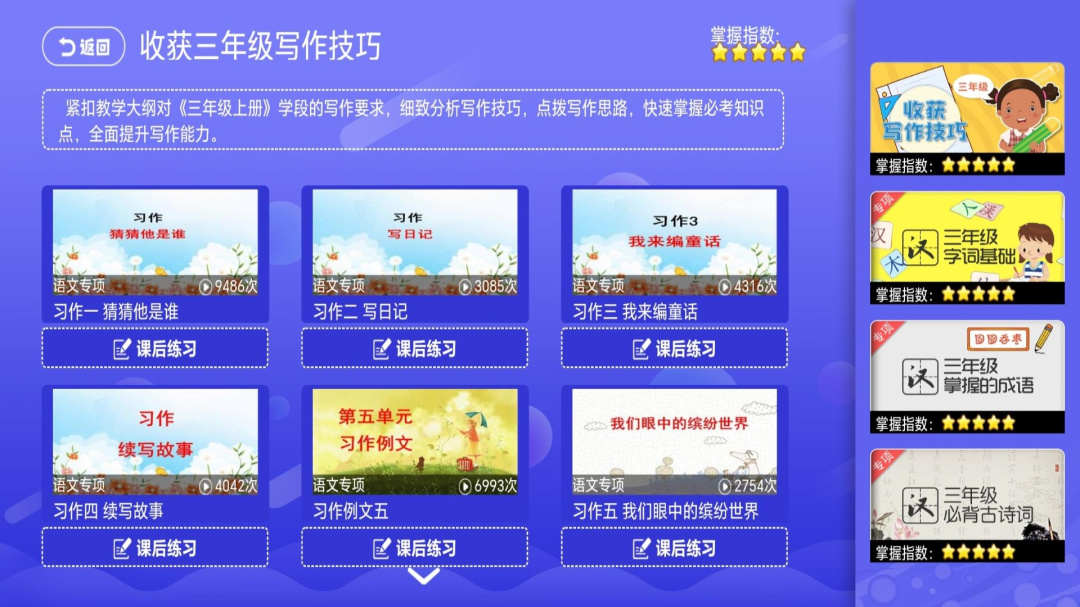Viewport: 1080px width, 607px height.
Task: Open 课后练习 for 我来编童话
Action: tap(674, 348)
